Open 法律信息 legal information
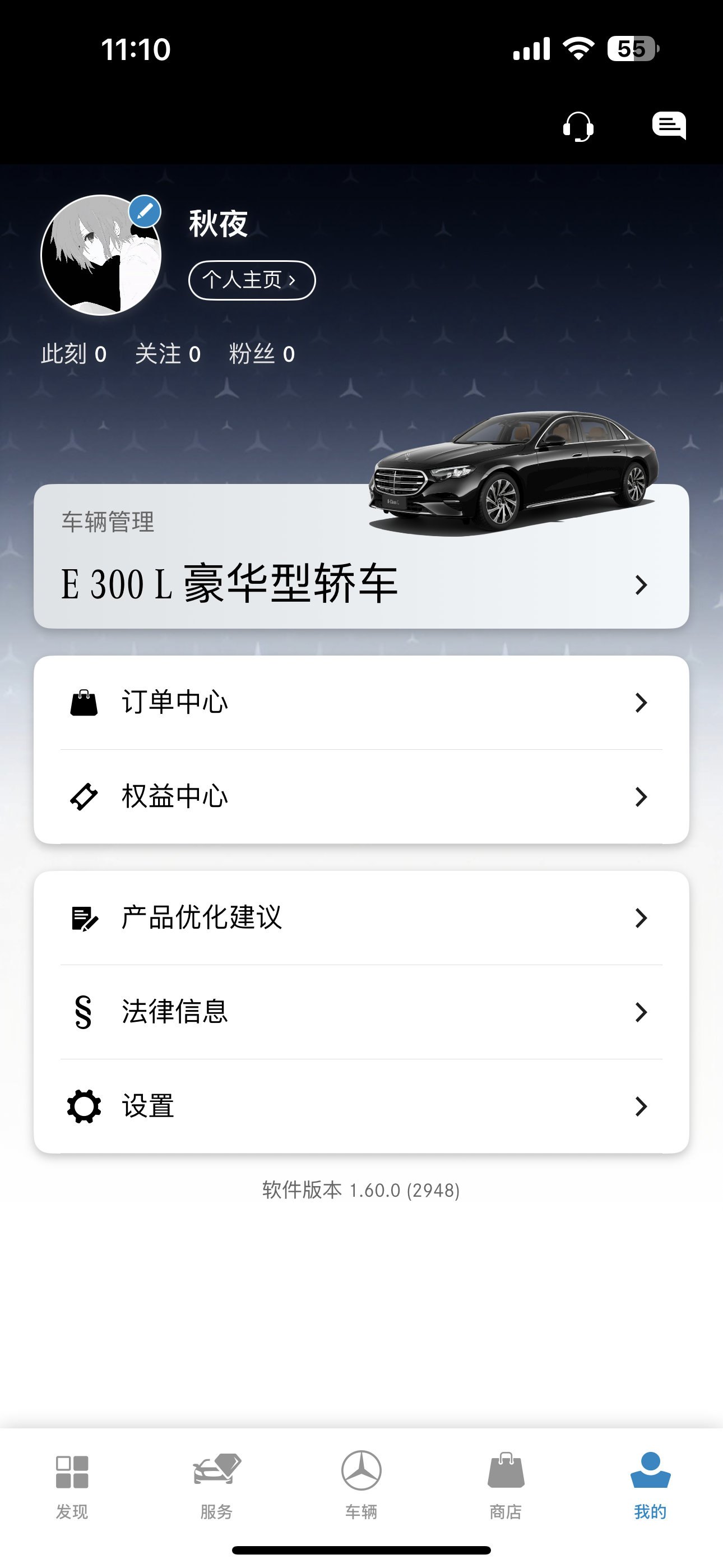This screenshot has height=1568, width=723. (361, 1012)
